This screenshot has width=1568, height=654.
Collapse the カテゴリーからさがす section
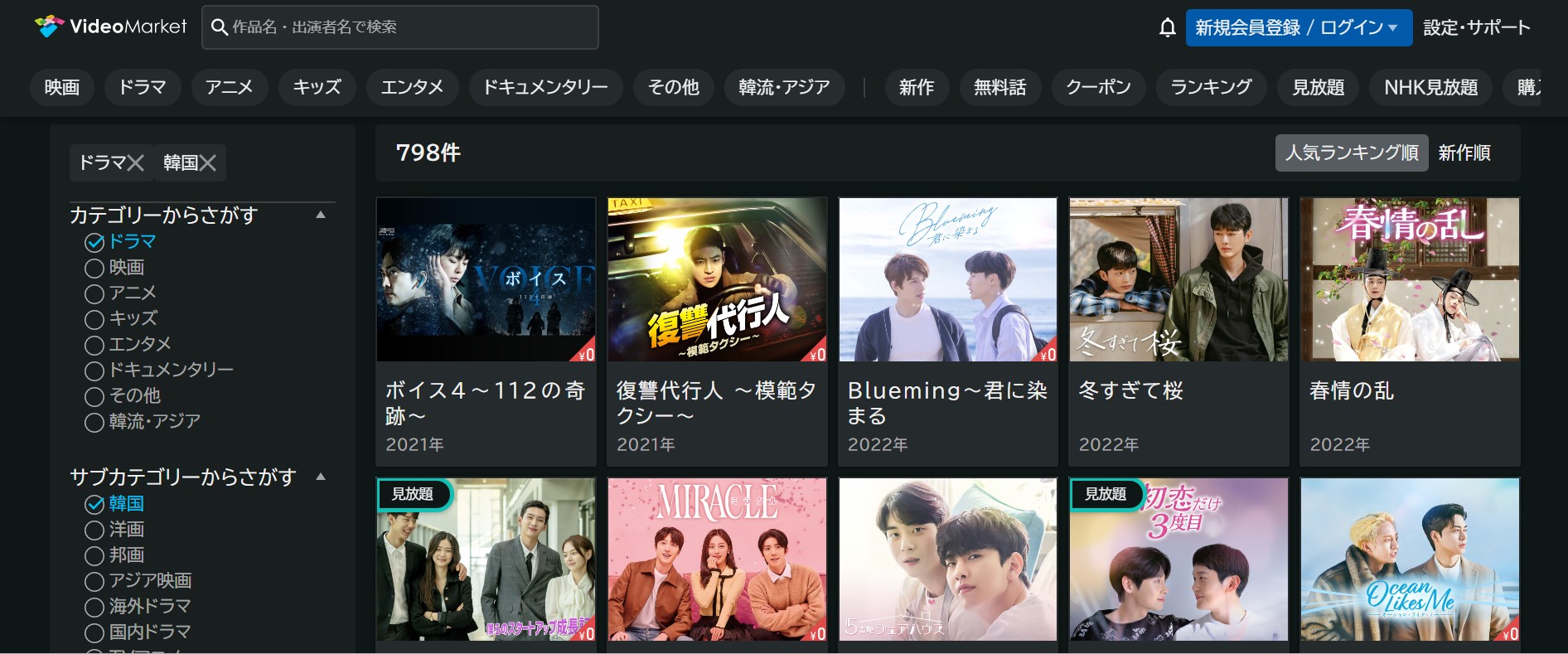[x=321, y=216]
